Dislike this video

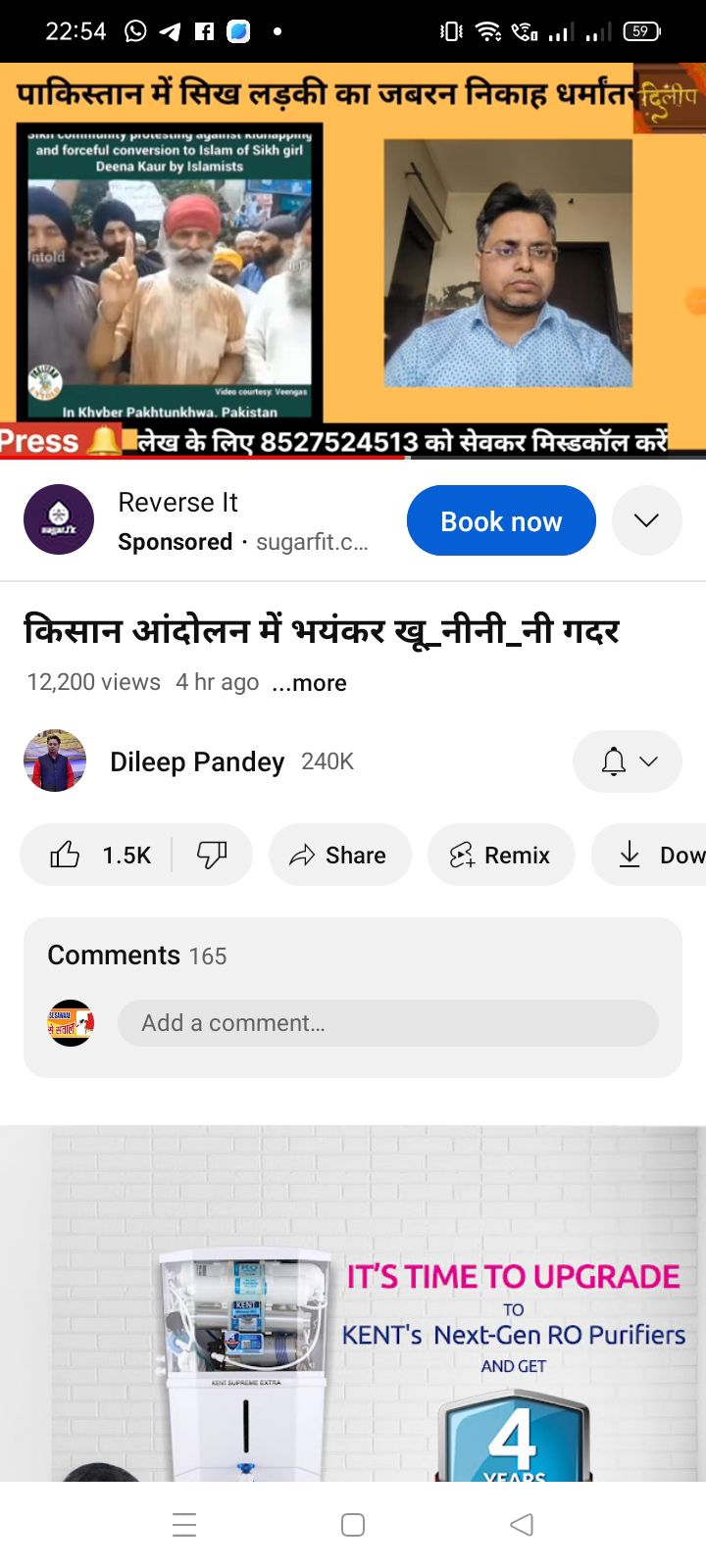(212, 856)
